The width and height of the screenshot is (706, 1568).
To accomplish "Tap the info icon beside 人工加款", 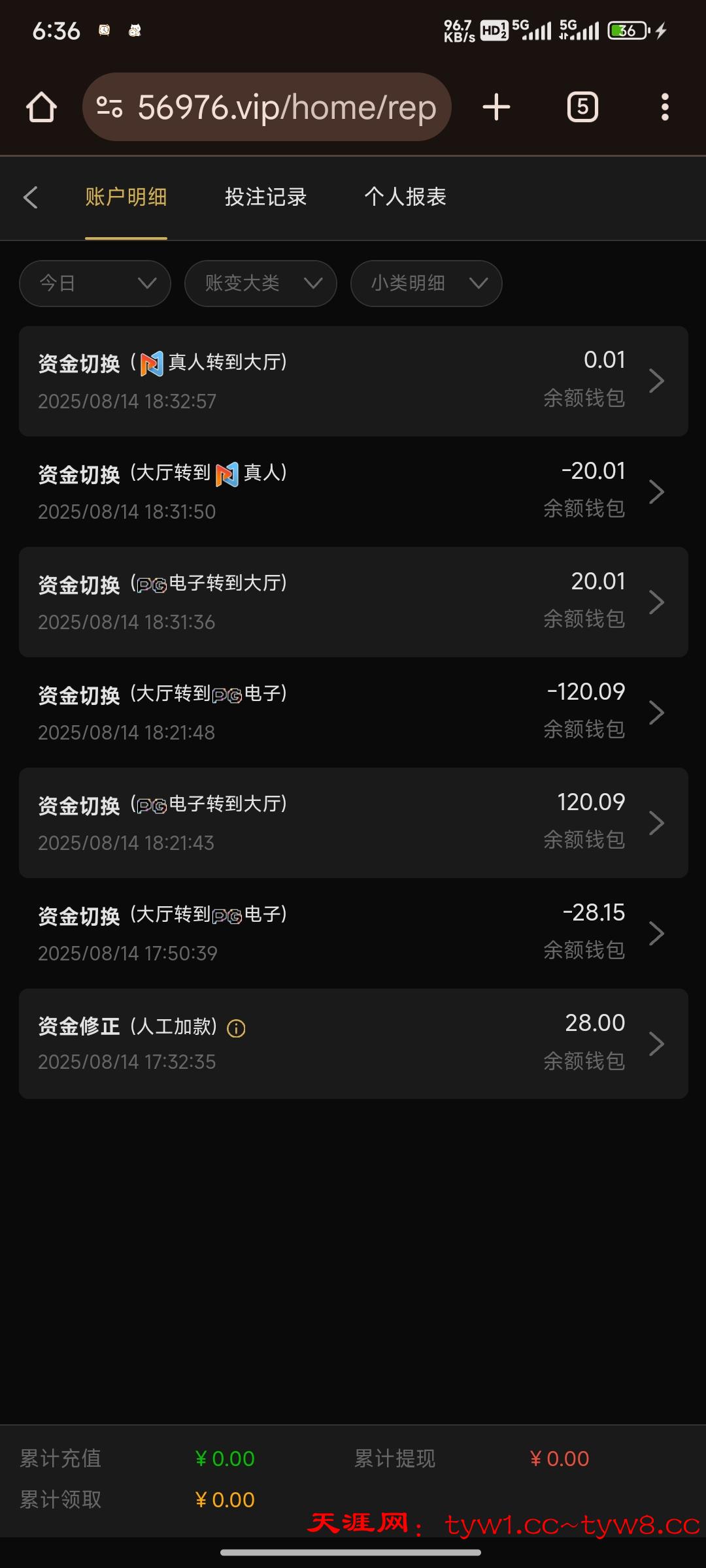I will (x=236, y=1029).
